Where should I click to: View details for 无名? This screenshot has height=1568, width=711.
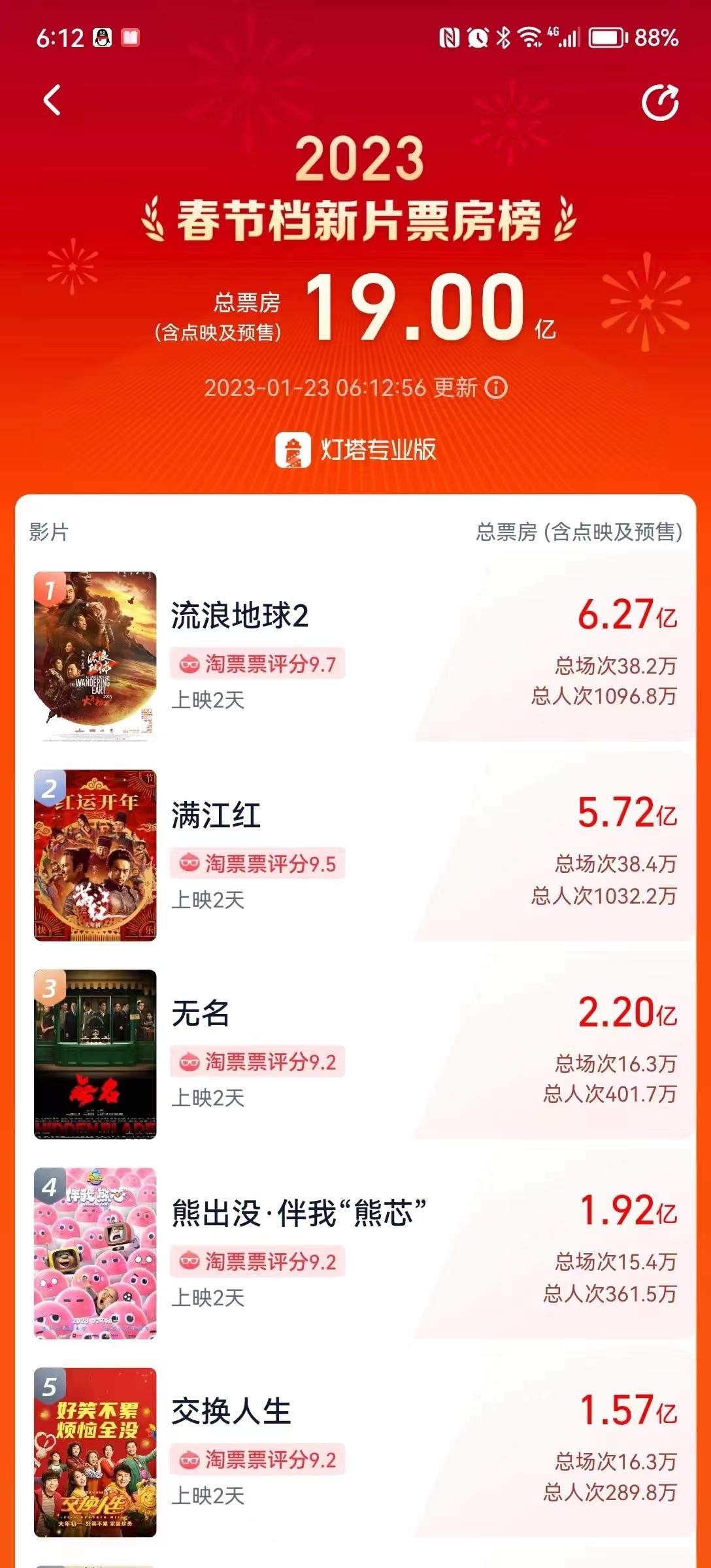coord(355,1054)
